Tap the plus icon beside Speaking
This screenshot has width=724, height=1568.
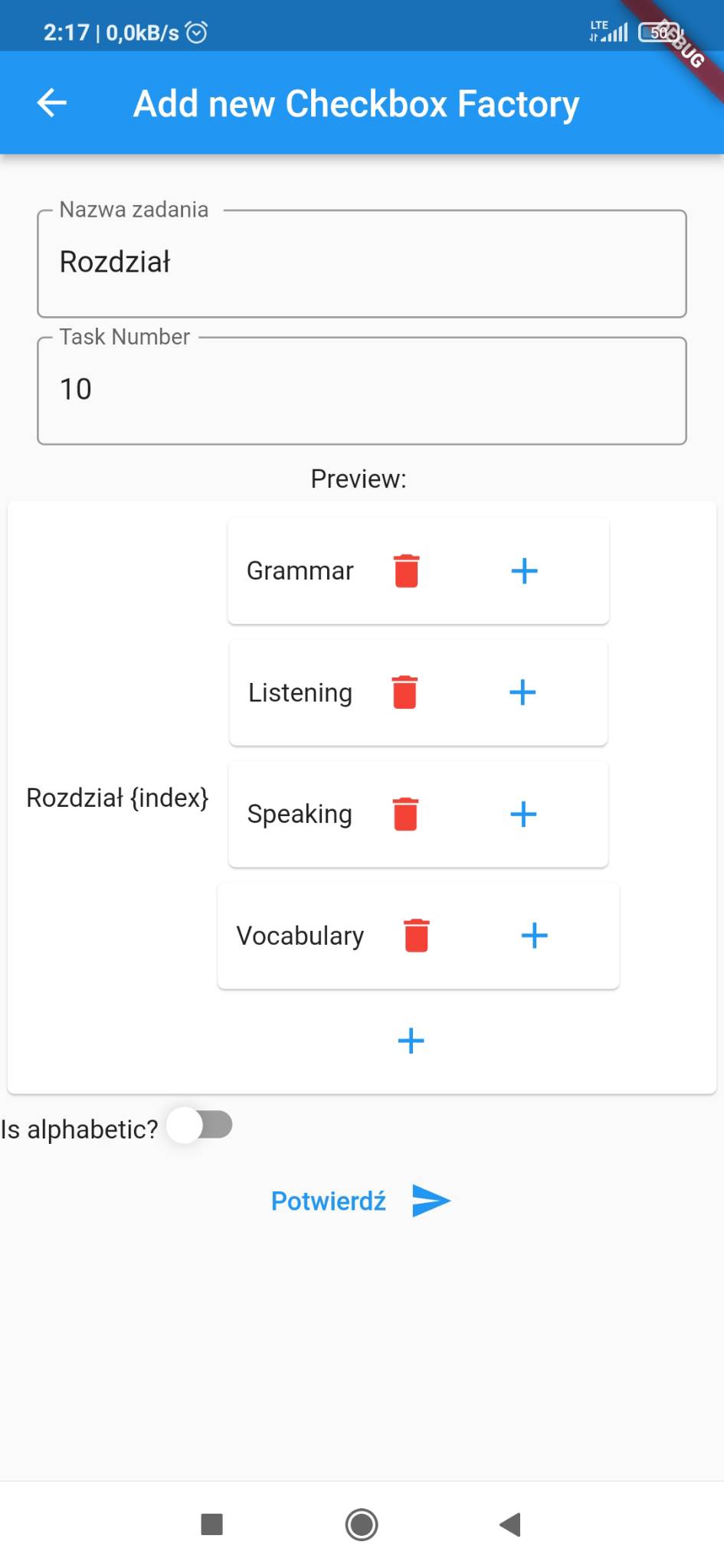pyautogui.click(x=523, y=814)
